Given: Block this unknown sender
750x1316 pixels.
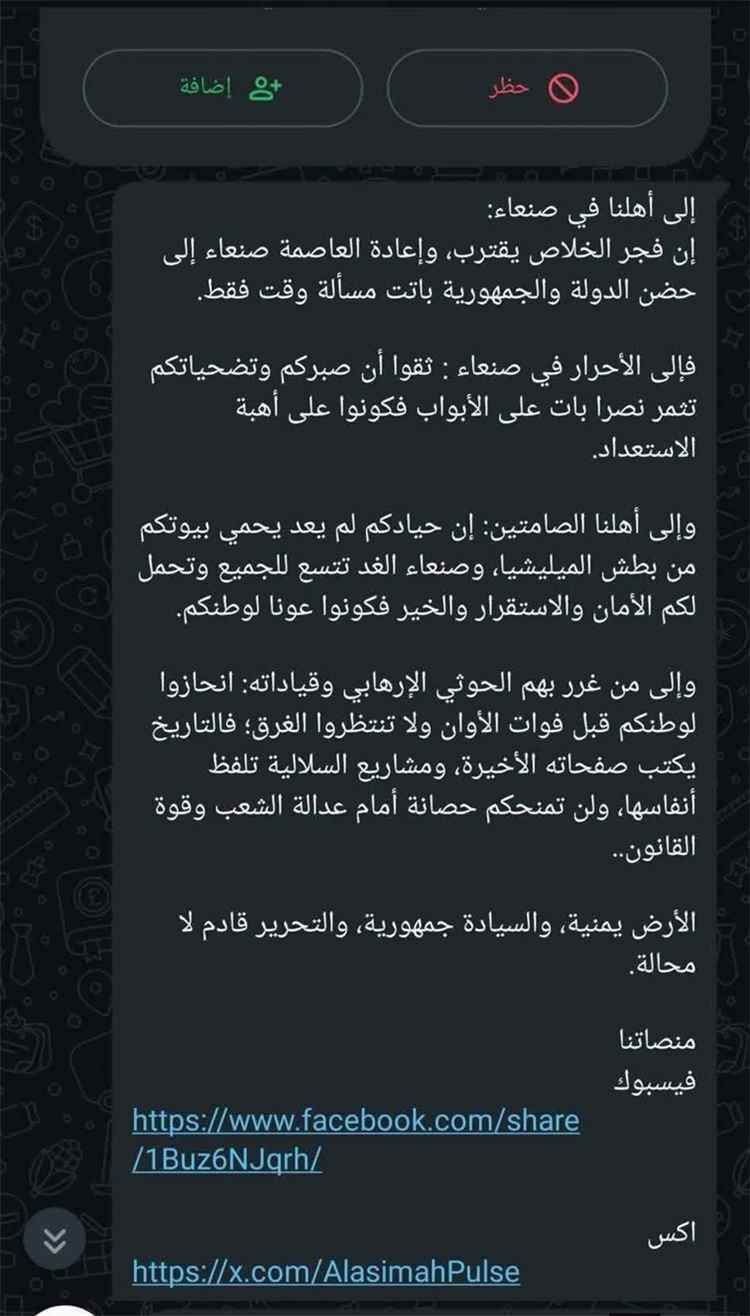Looking at the screenshot, I should pyautogui.click(x=526, y=88).
